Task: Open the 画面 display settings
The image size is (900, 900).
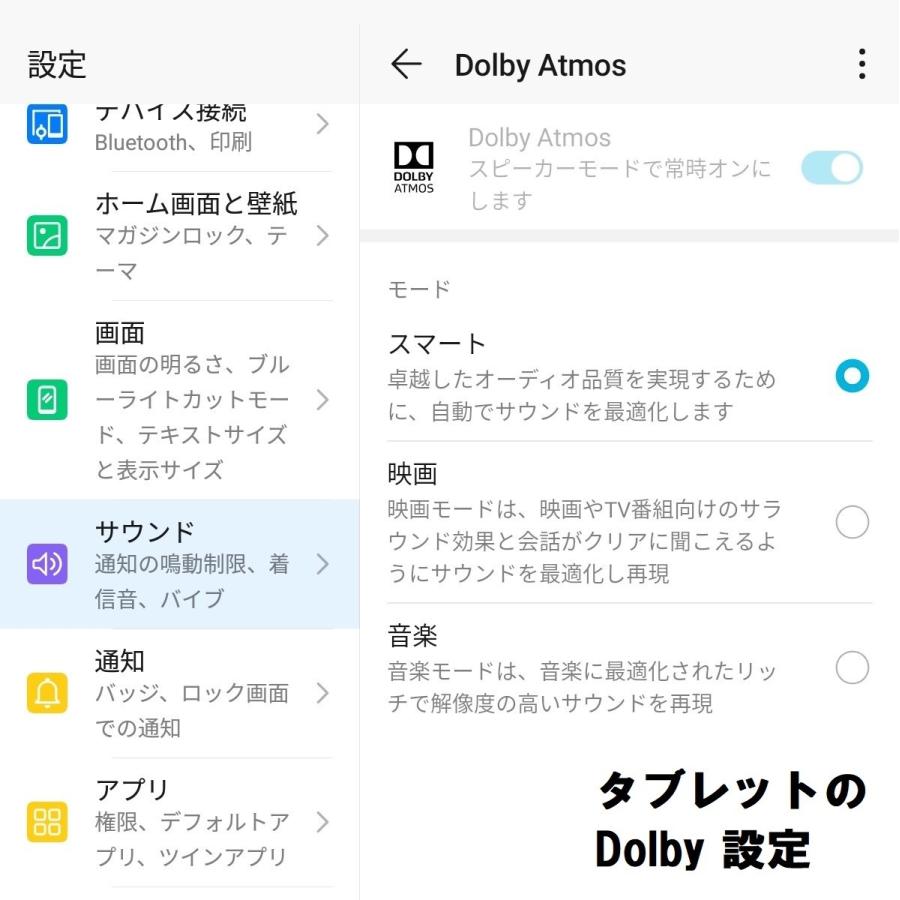Action: pyautogui.click(x=180, y=400)
